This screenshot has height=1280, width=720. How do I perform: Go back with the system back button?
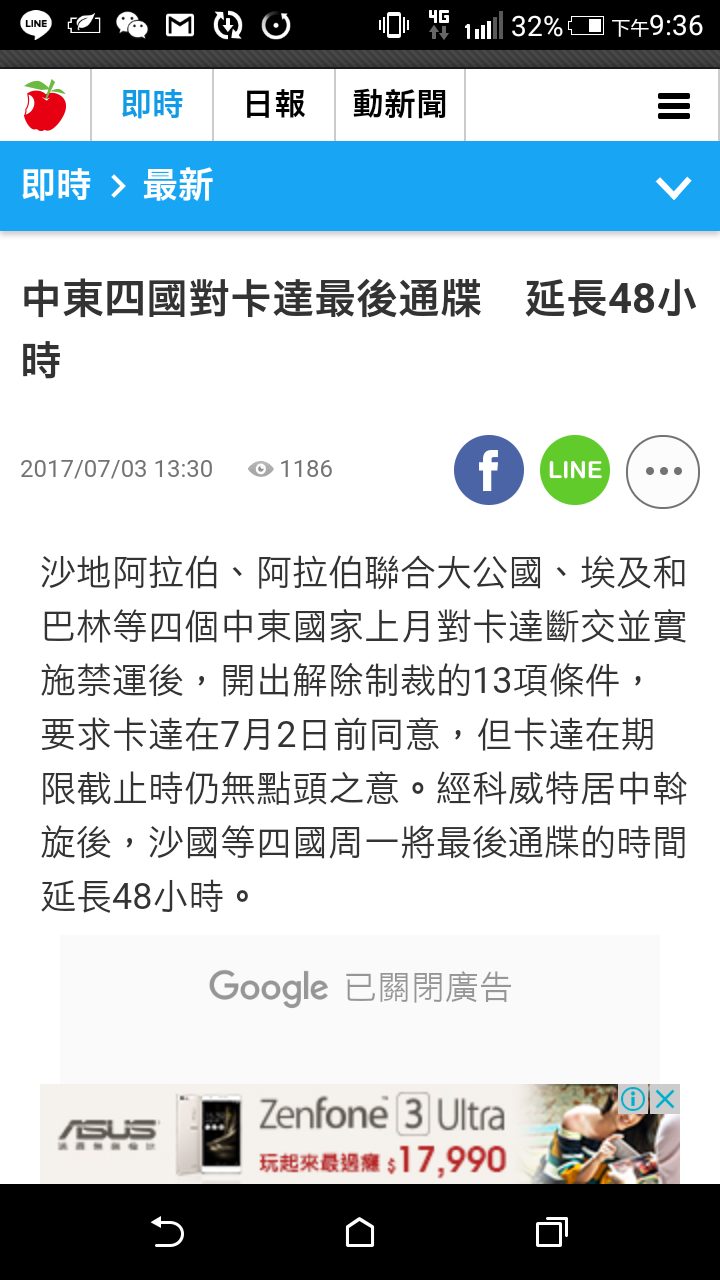[x=167, y=1232]
